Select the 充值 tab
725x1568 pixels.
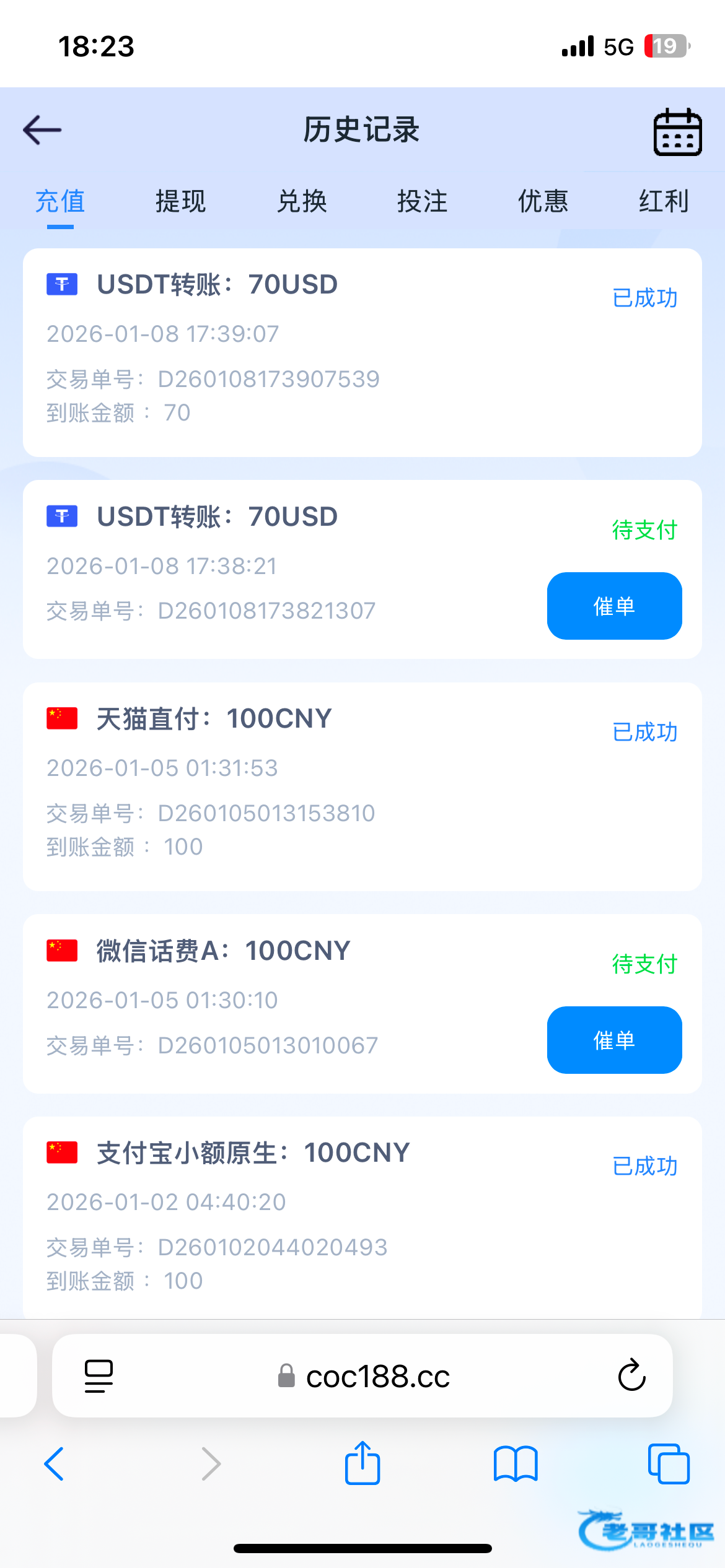[60, 201]
